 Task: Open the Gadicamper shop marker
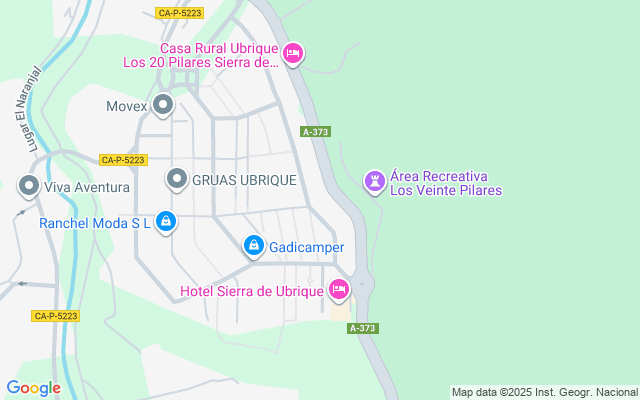tap(254, 246)
